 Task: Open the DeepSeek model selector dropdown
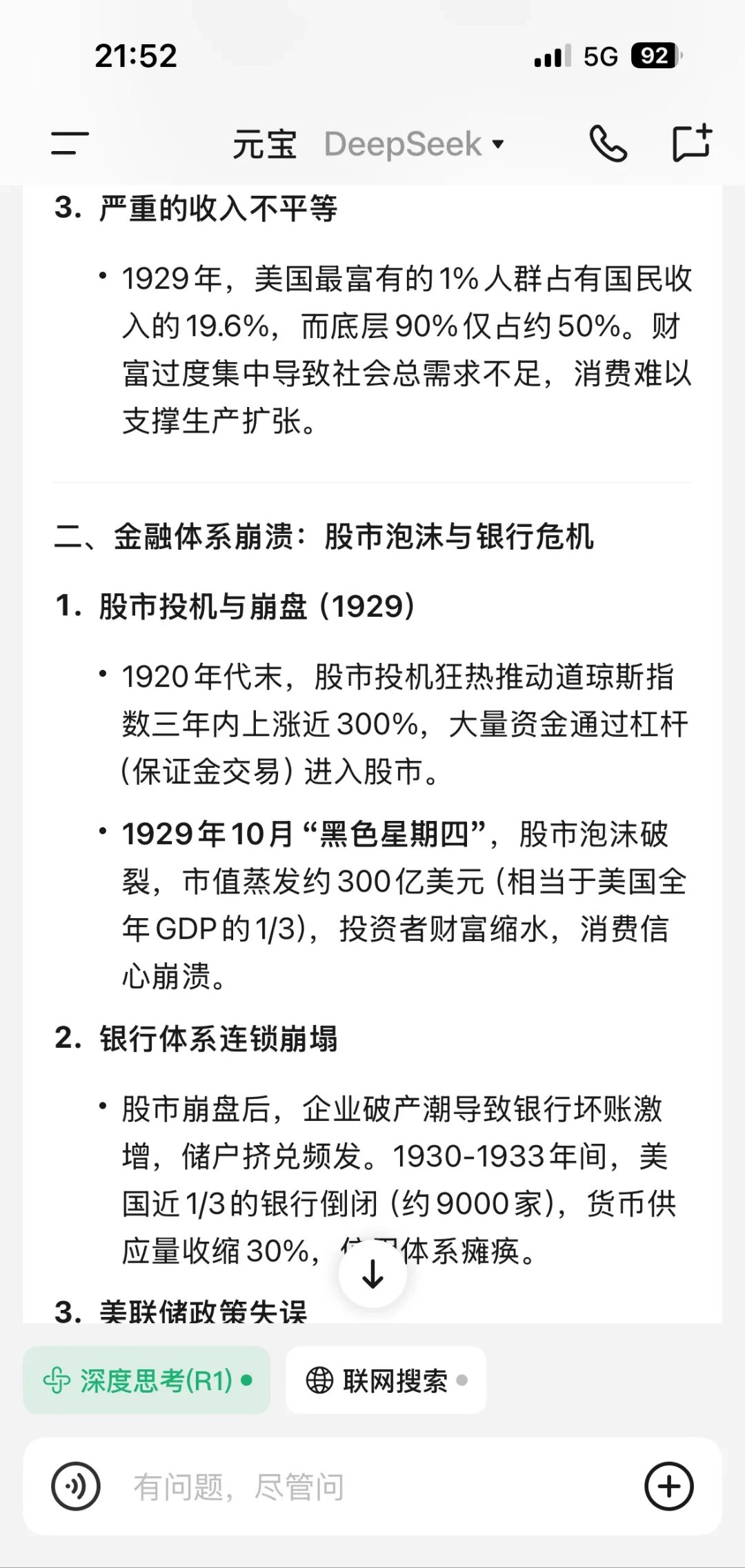tap(412, 143)
